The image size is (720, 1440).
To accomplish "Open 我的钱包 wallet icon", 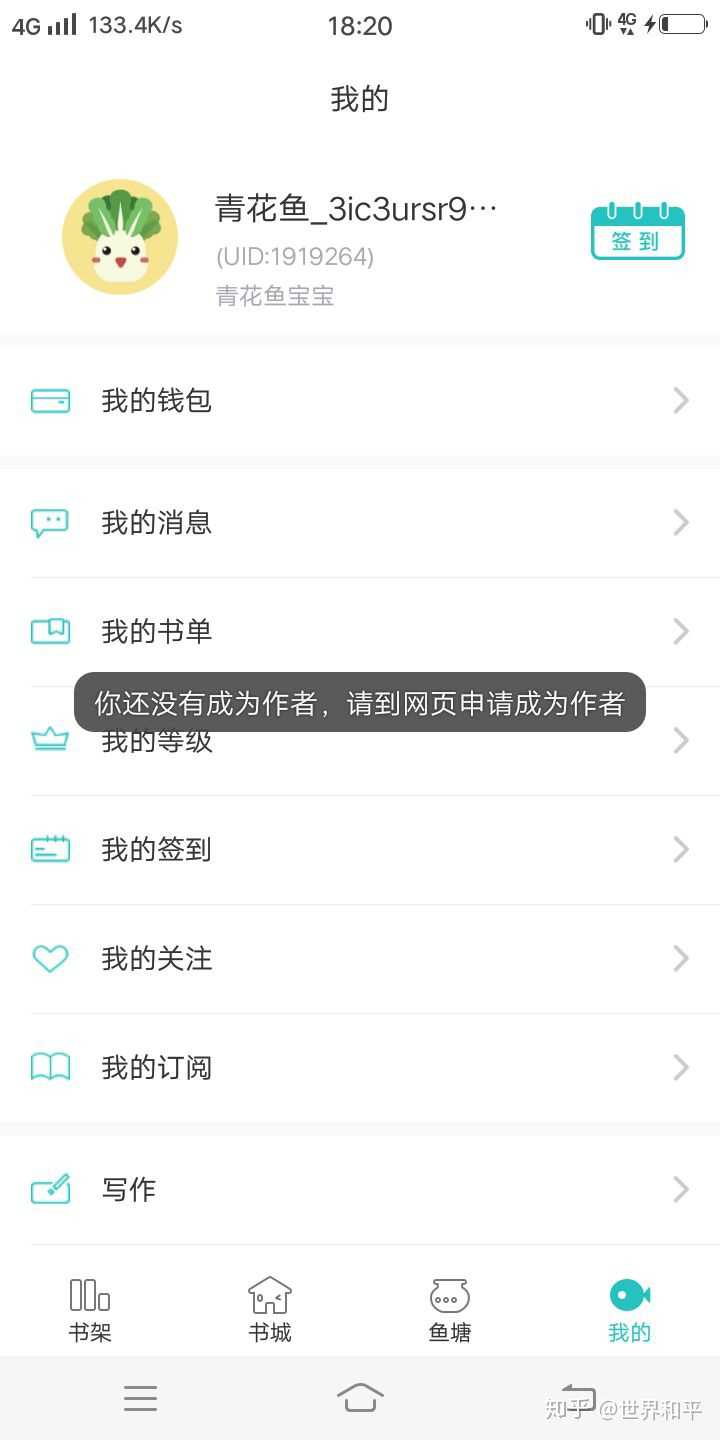I will click(x=50, y=400).
